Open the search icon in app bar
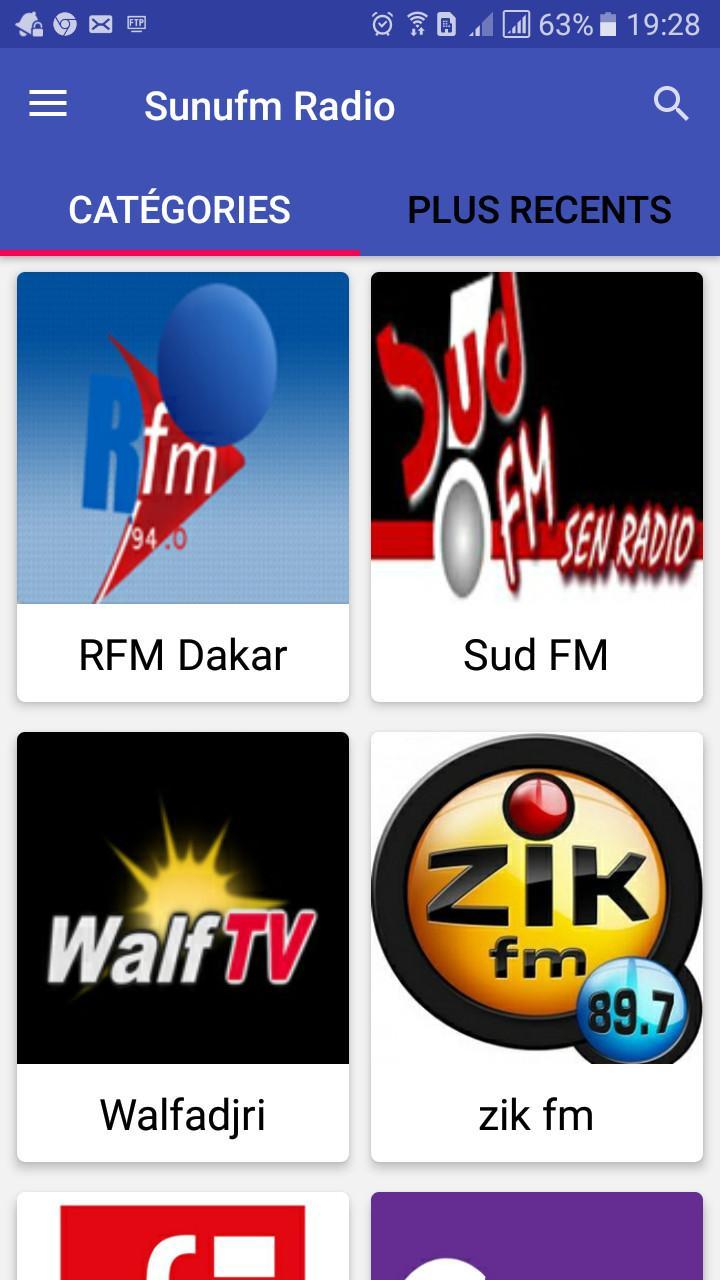Screen dimensions: 720x1280 pos(671,104)
